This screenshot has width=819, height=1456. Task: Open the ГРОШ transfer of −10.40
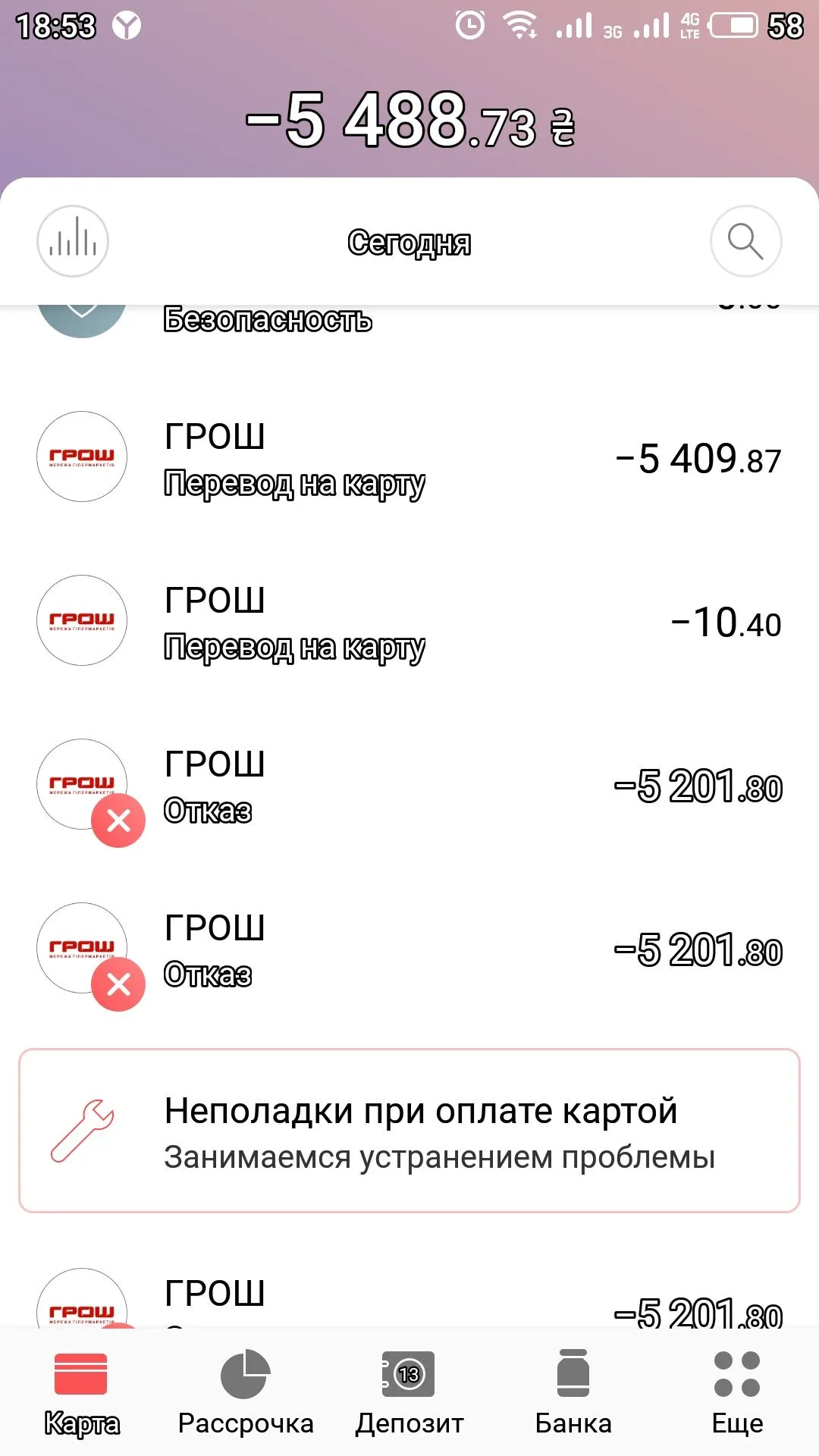click(409, 622)
